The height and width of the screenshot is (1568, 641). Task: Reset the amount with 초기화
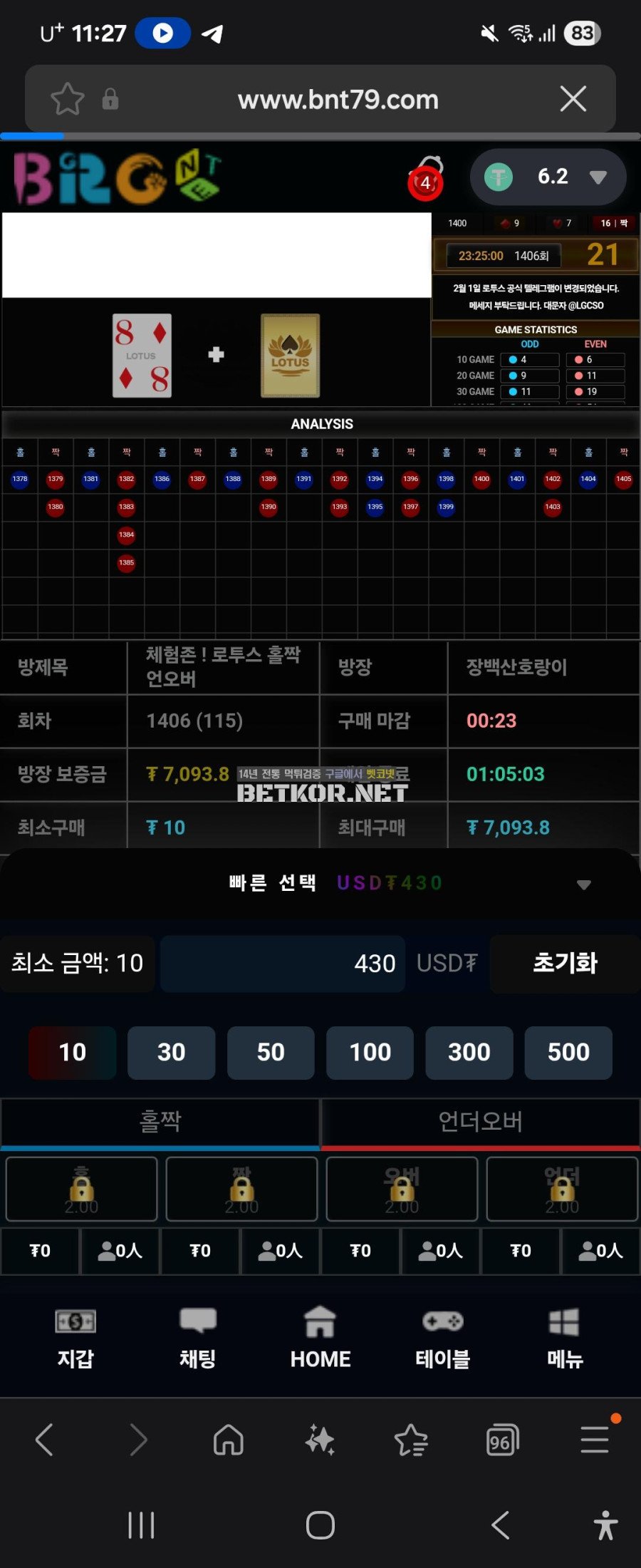click(565, 964)
